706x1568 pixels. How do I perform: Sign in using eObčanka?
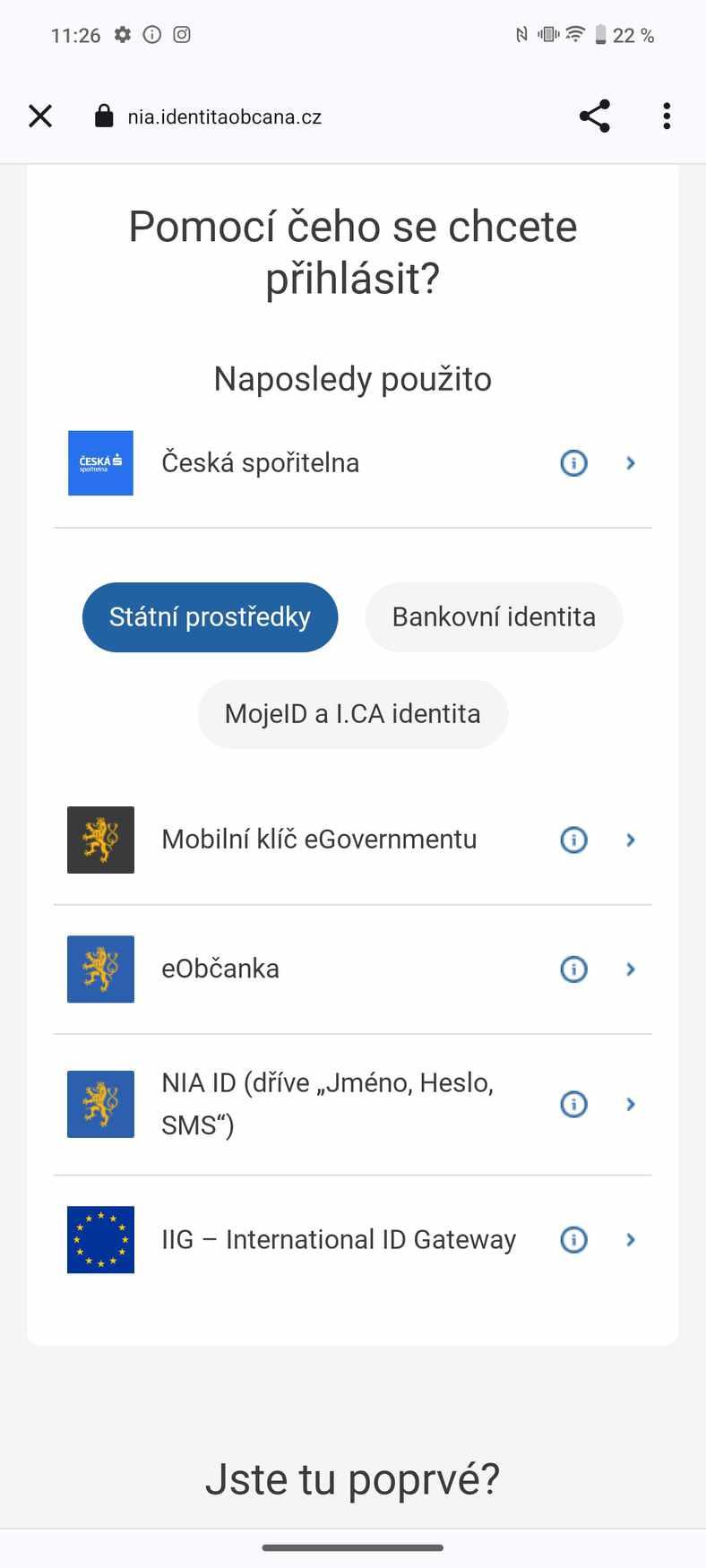pyautogui.click(x=353, y=969)
